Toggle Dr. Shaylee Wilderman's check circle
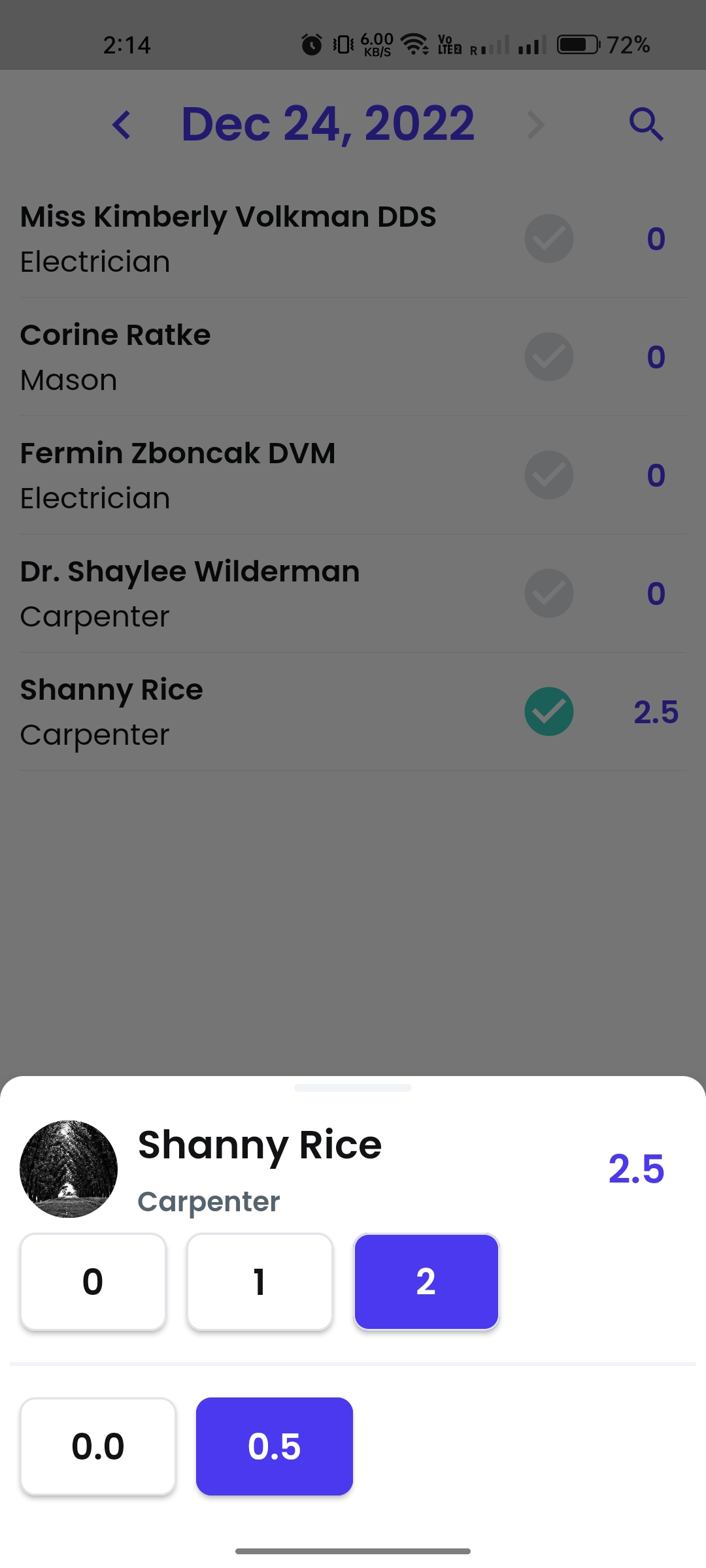The image size is (706, 1568). point(549,593)
